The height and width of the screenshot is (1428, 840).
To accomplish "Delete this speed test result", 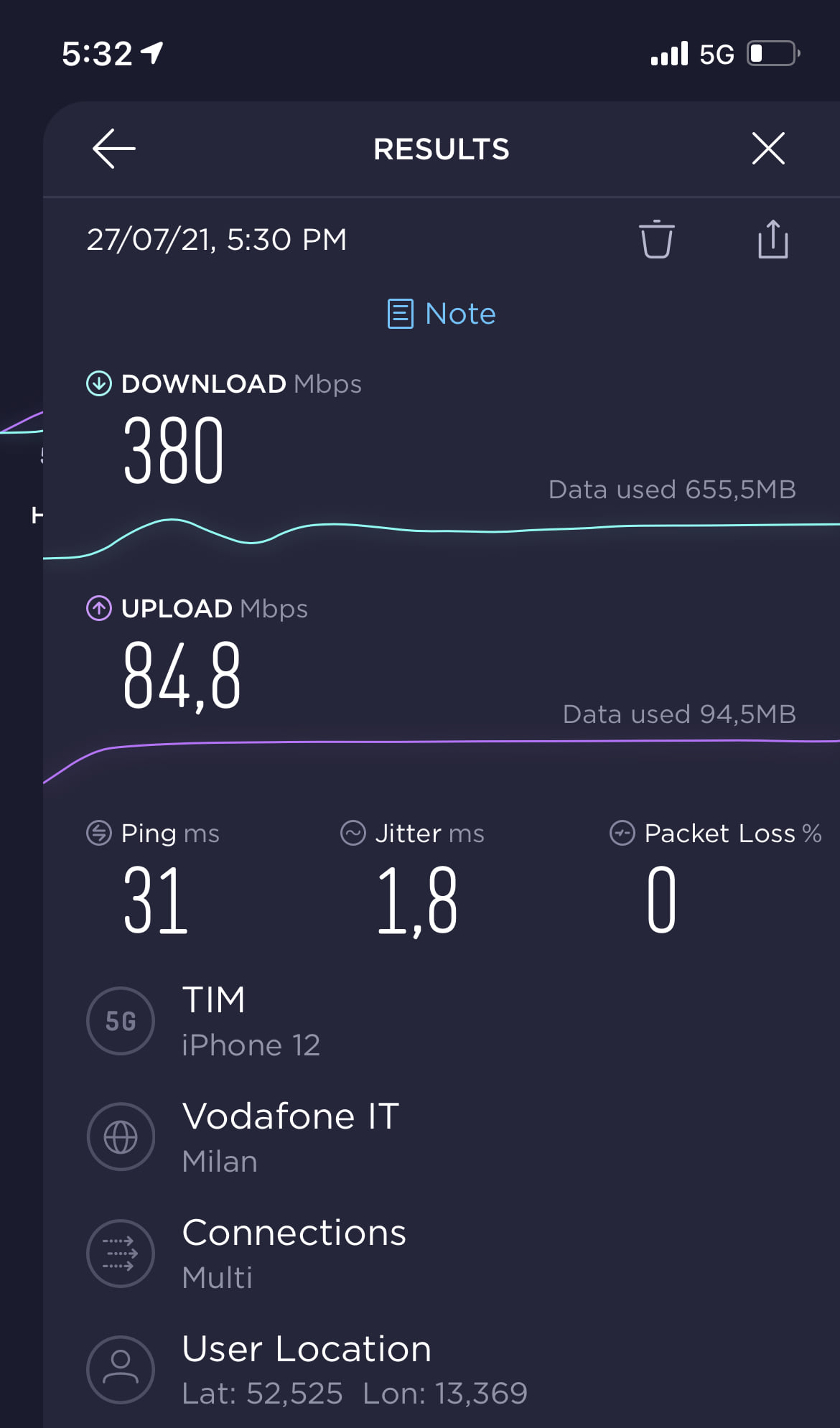I will (656, 239).
